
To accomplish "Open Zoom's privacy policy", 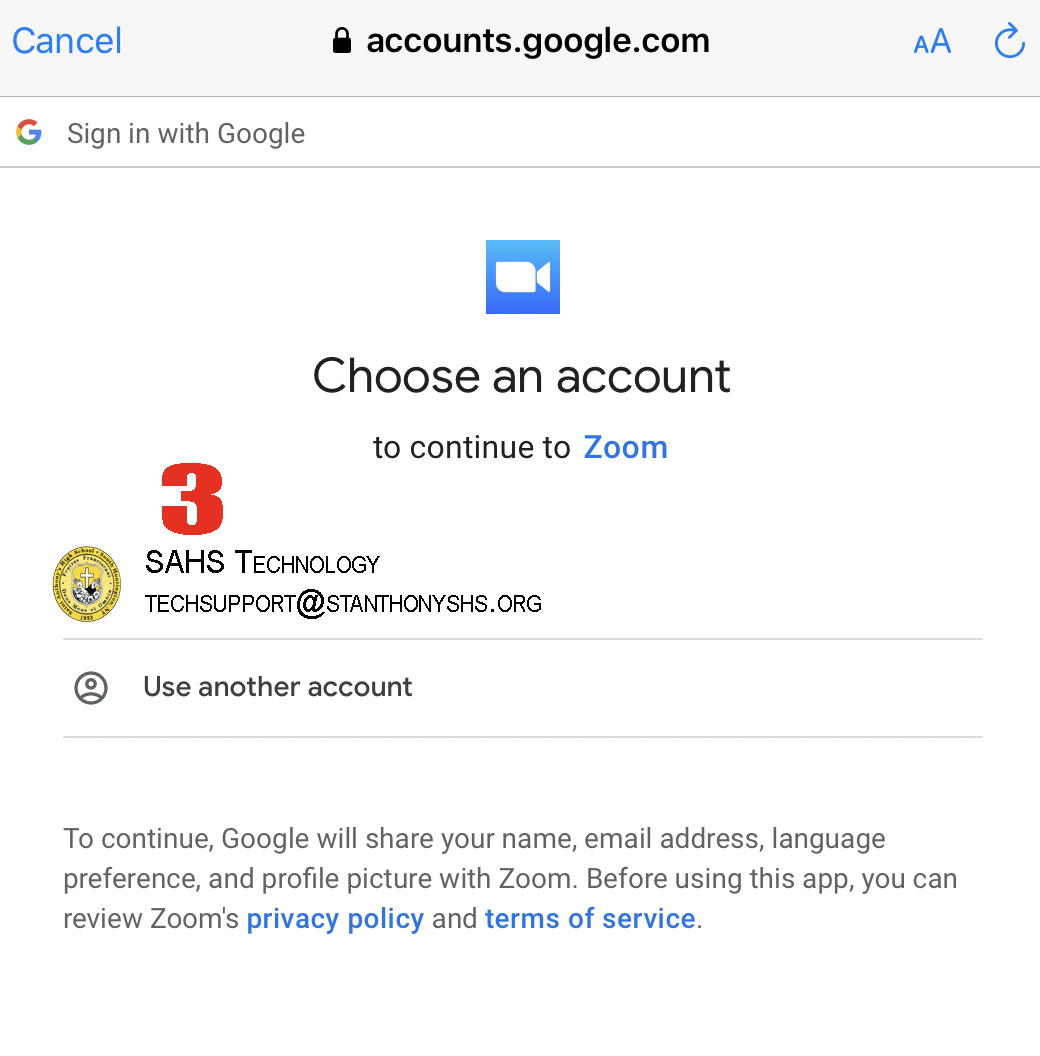I will tap(335, 918).
